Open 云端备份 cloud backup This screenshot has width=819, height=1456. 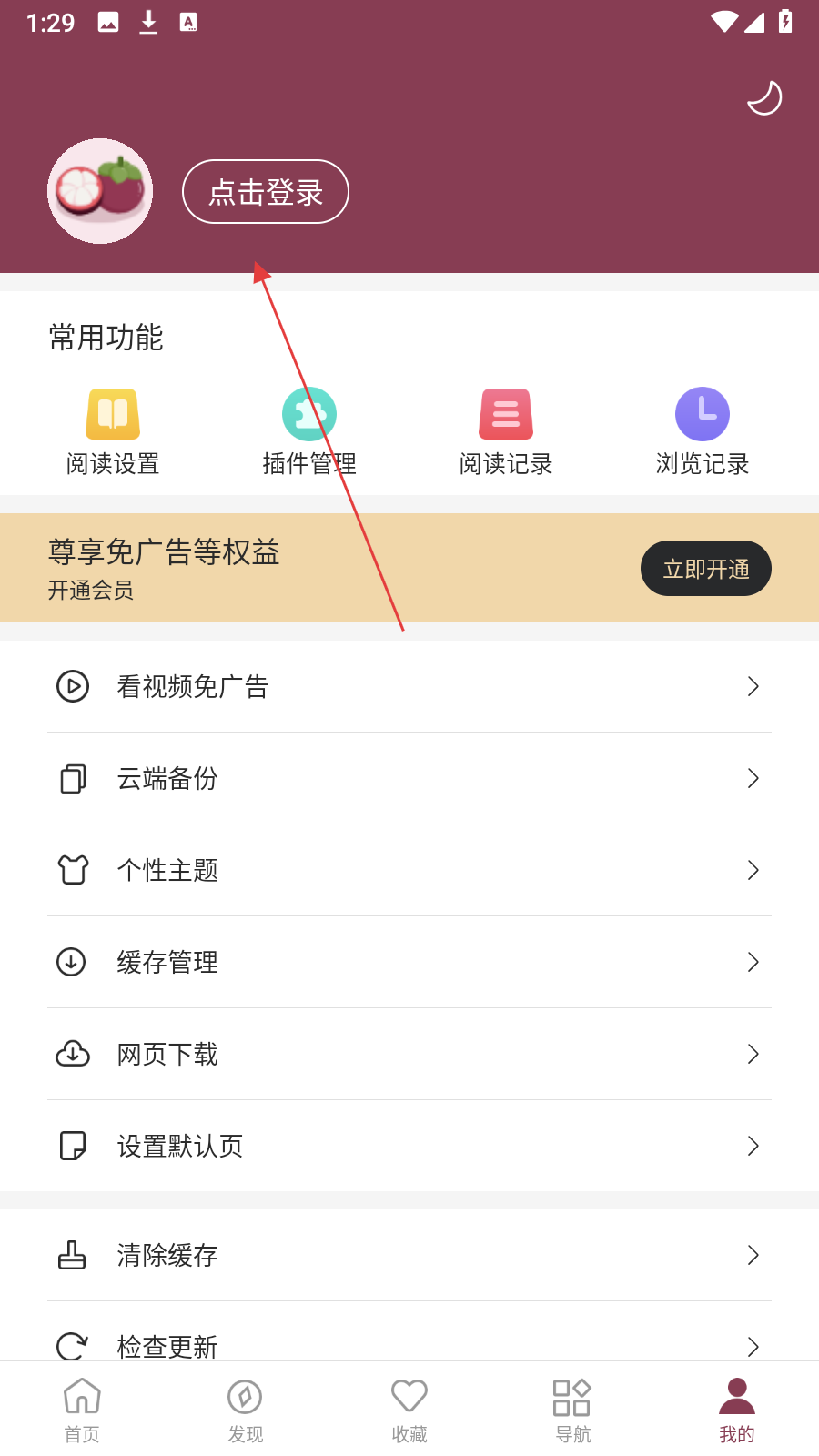pos(409,778)
